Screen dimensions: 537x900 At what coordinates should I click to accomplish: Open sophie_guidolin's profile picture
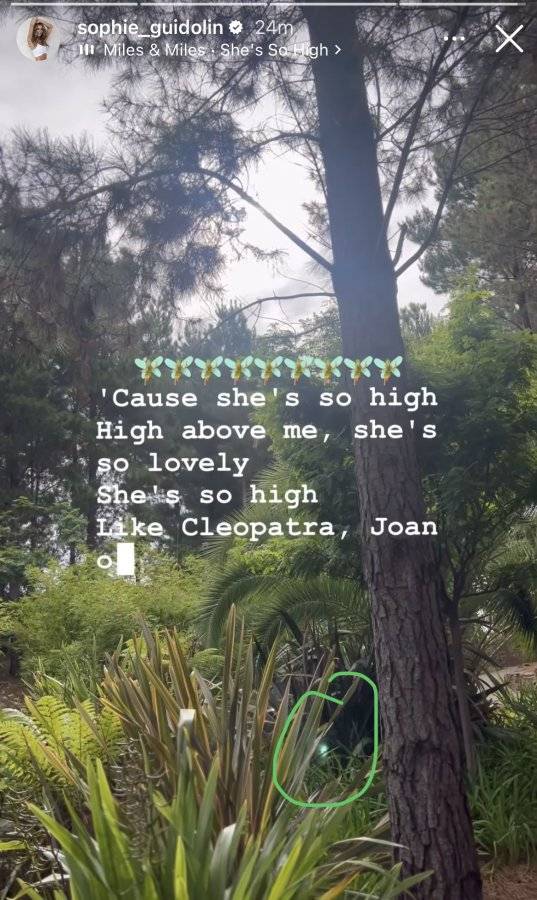point(38,38)
